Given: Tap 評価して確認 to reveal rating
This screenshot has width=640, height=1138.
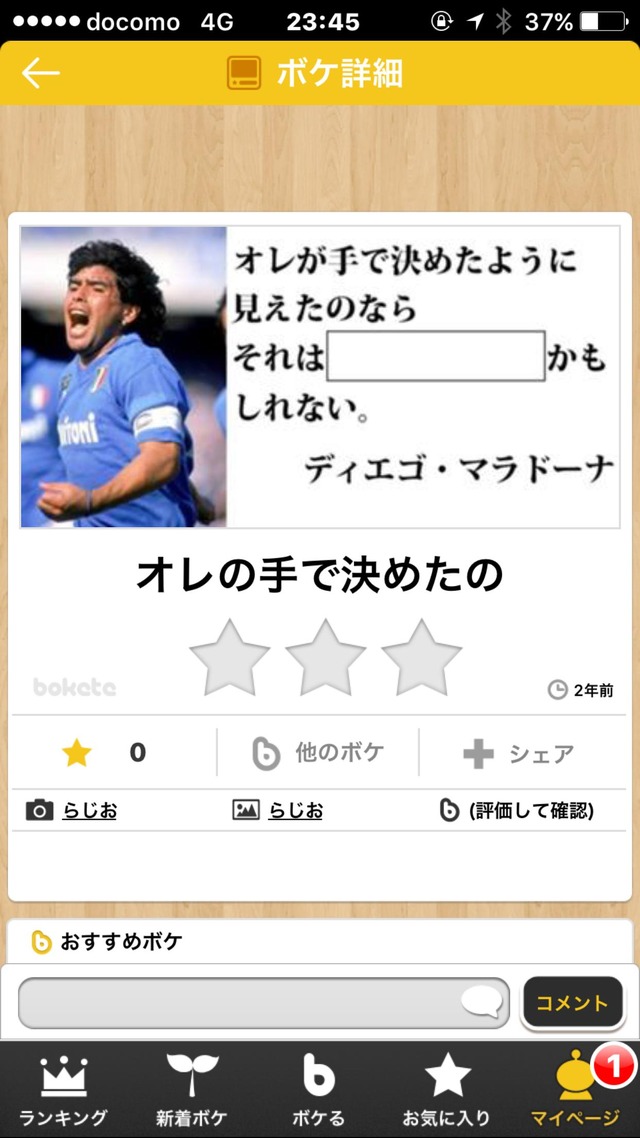Looking at the screenshot, I should coord(530,810).
